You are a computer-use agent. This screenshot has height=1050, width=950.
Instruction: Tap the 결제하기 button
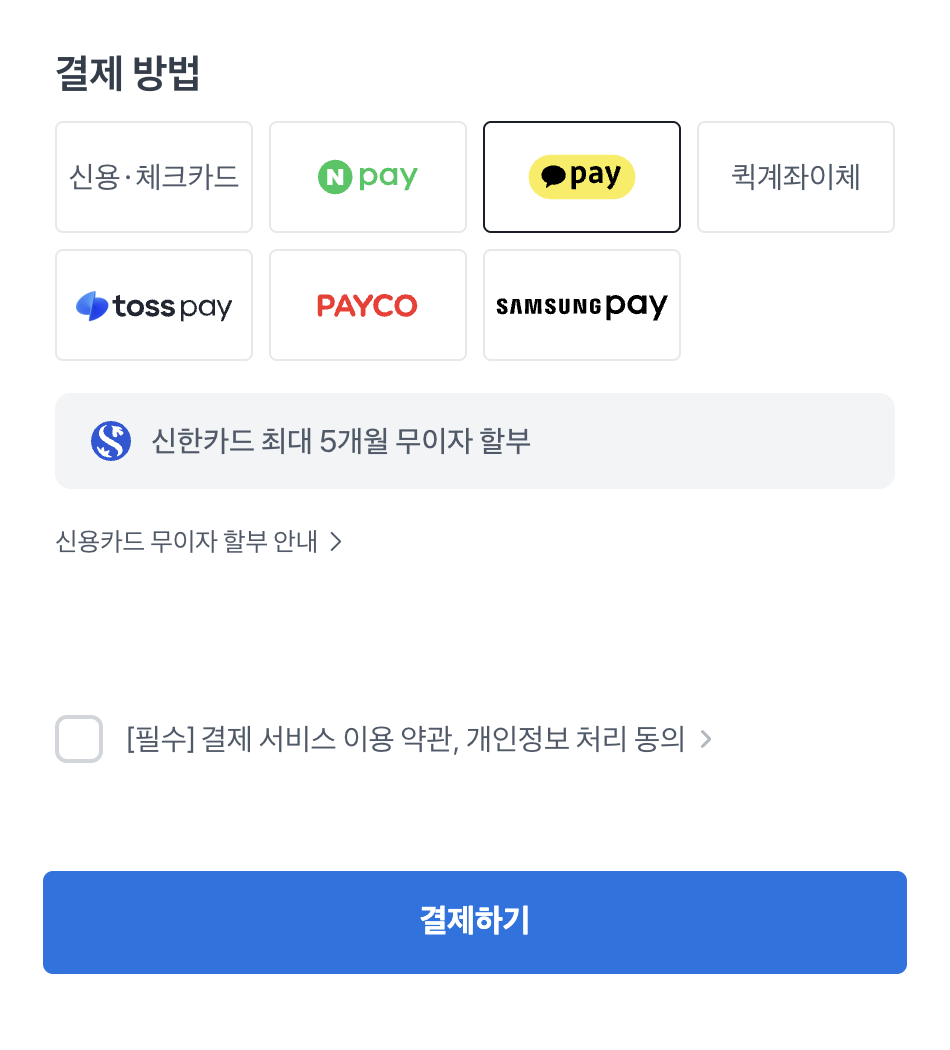click(x=475, y=922)
